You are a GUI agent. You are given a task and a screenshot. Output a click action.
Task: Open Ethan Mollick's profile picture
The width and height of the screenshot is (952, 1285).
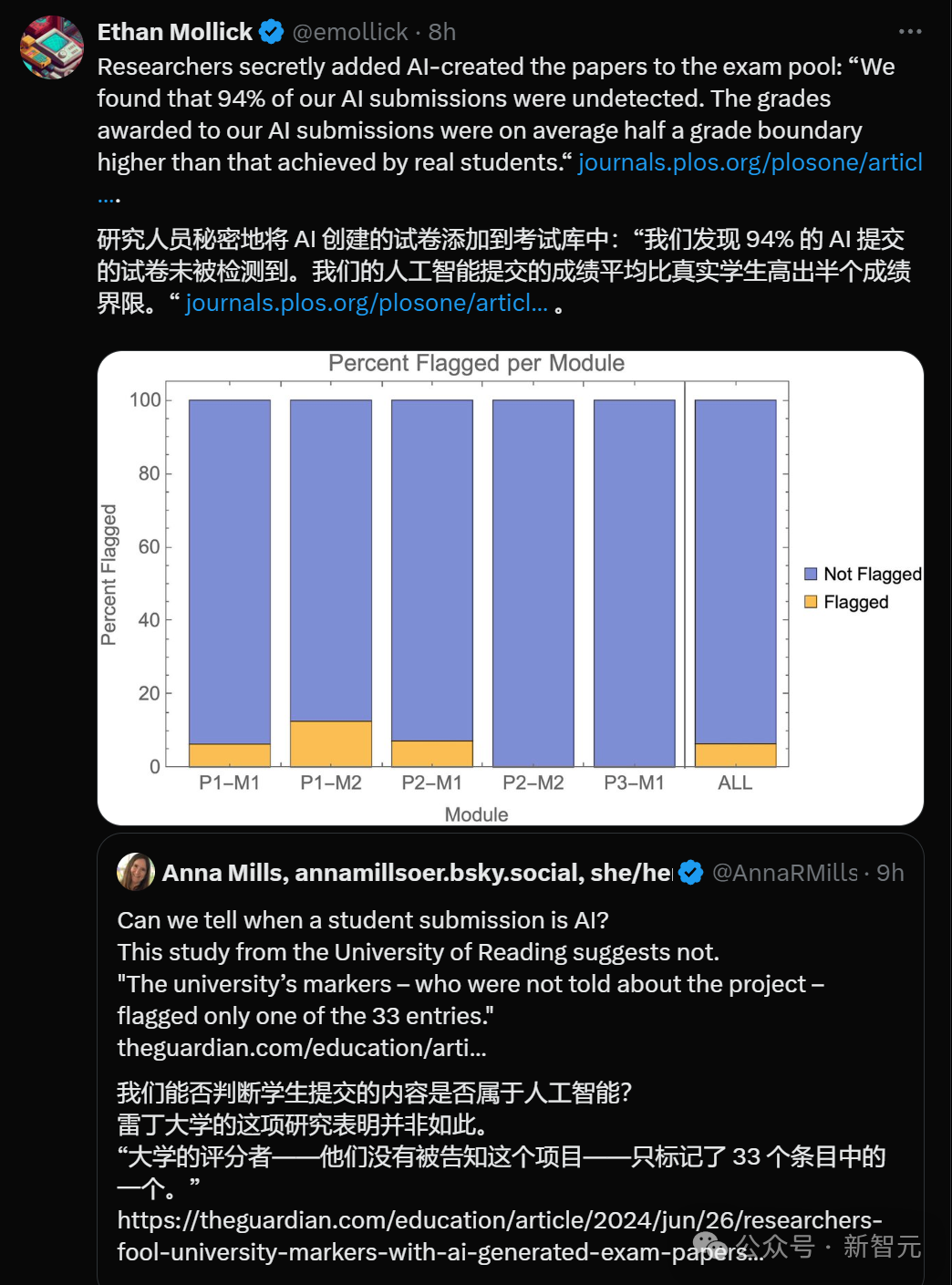(x=52, y=47)
